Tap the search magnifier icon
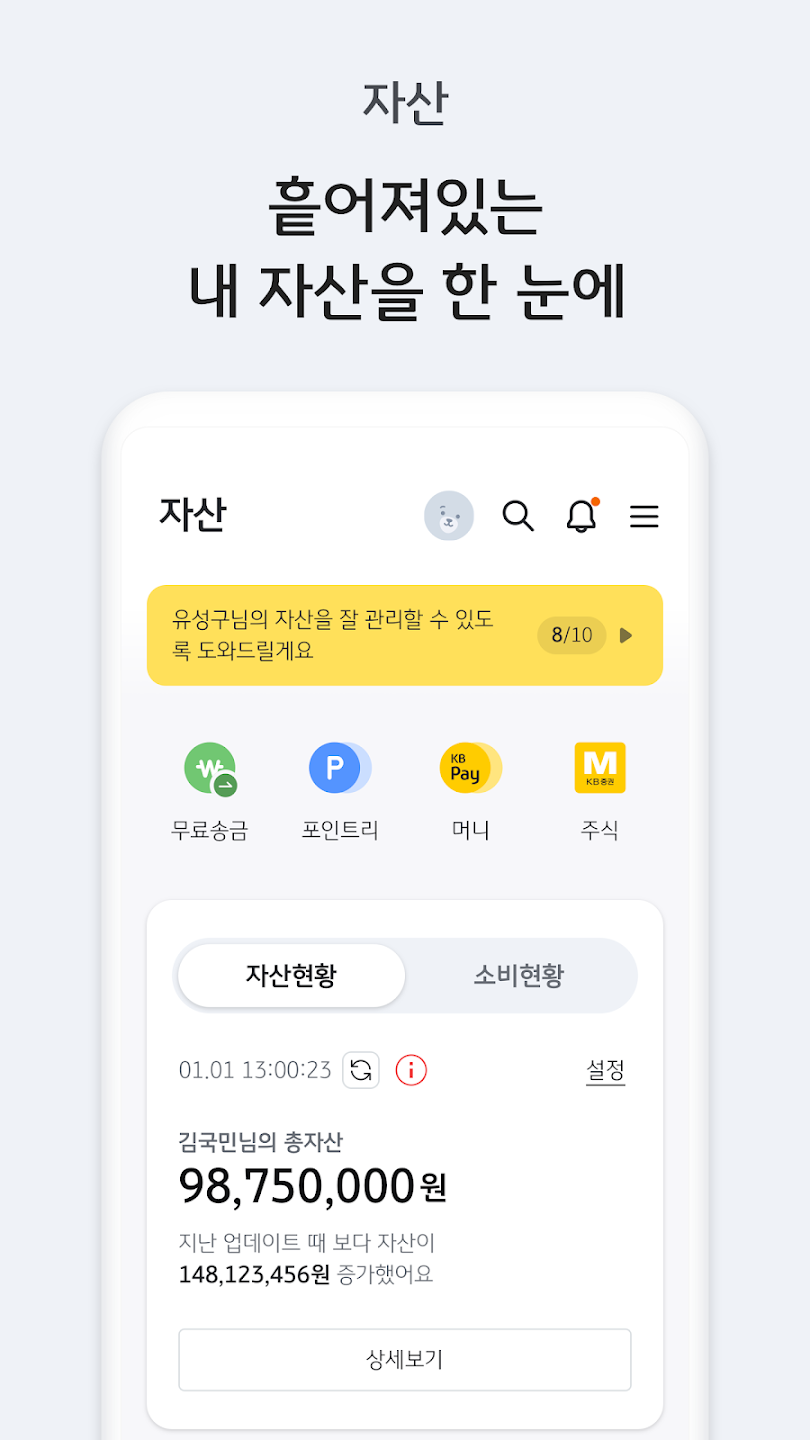Image resolution: width=810 pixels, height=1440 pixels. pyautogui.click(x=517, y=516)
